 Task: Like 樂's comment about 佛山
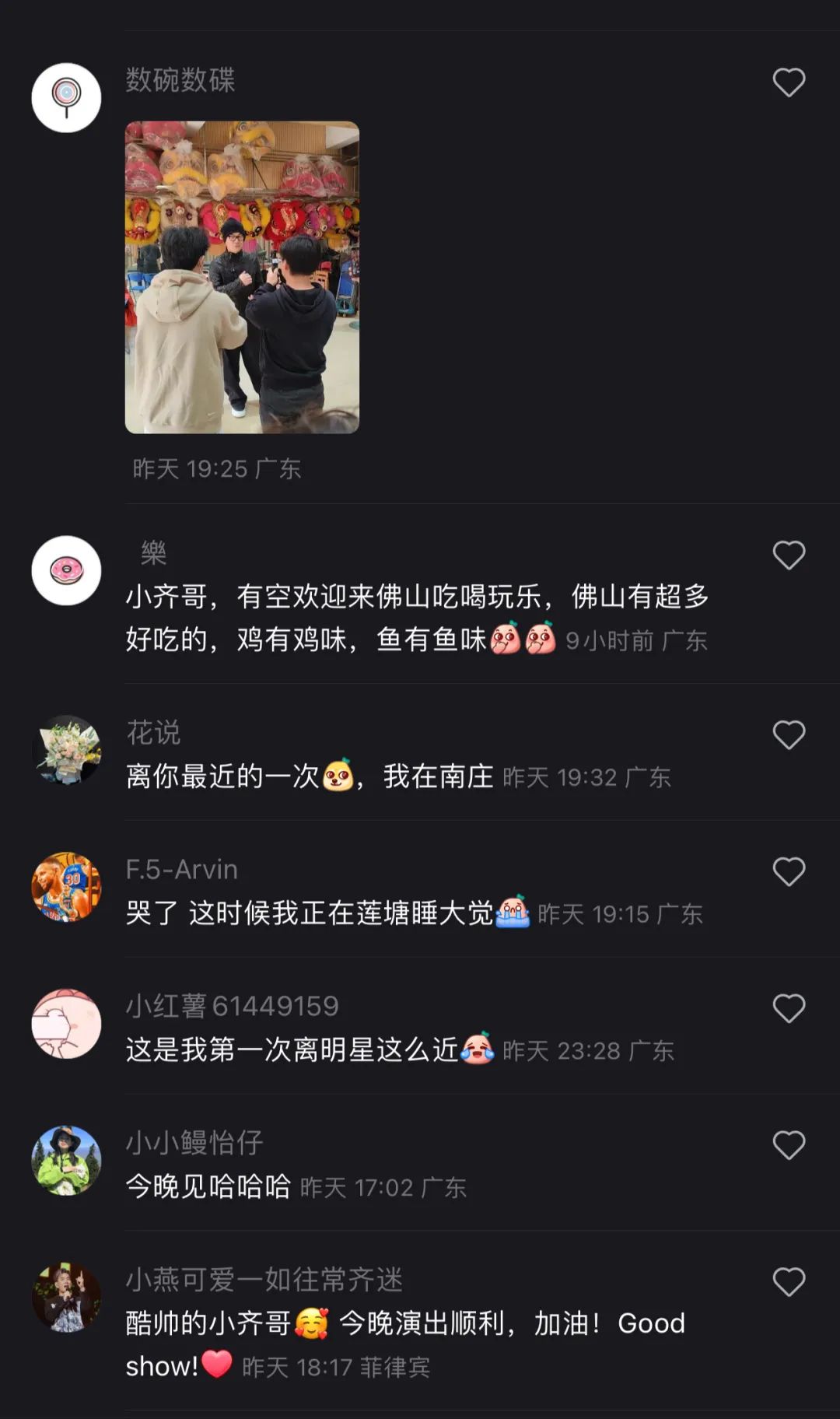(789, 555)
